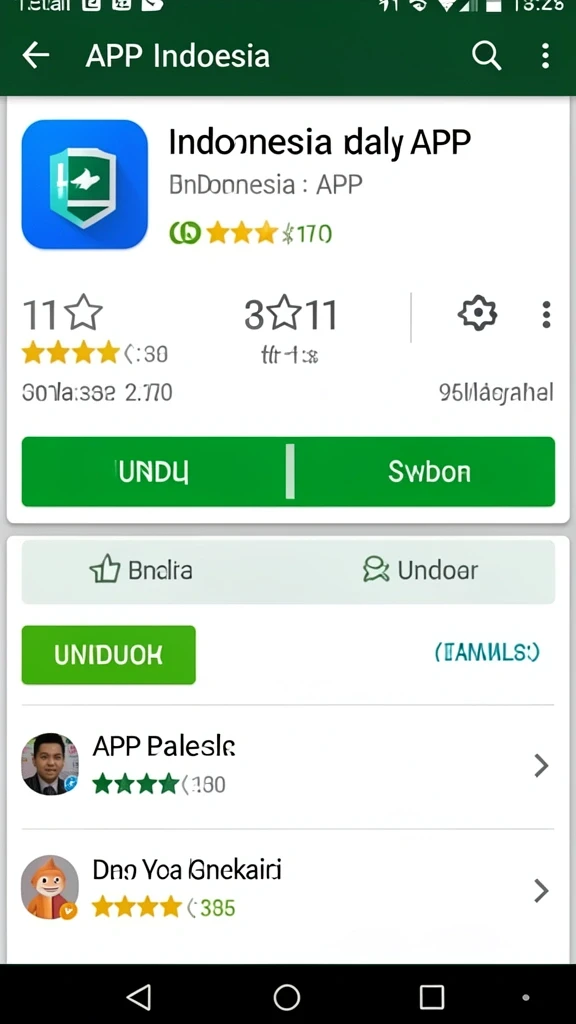Open the gear settings icon
The image size is (576, 1024).
(477, 313)
